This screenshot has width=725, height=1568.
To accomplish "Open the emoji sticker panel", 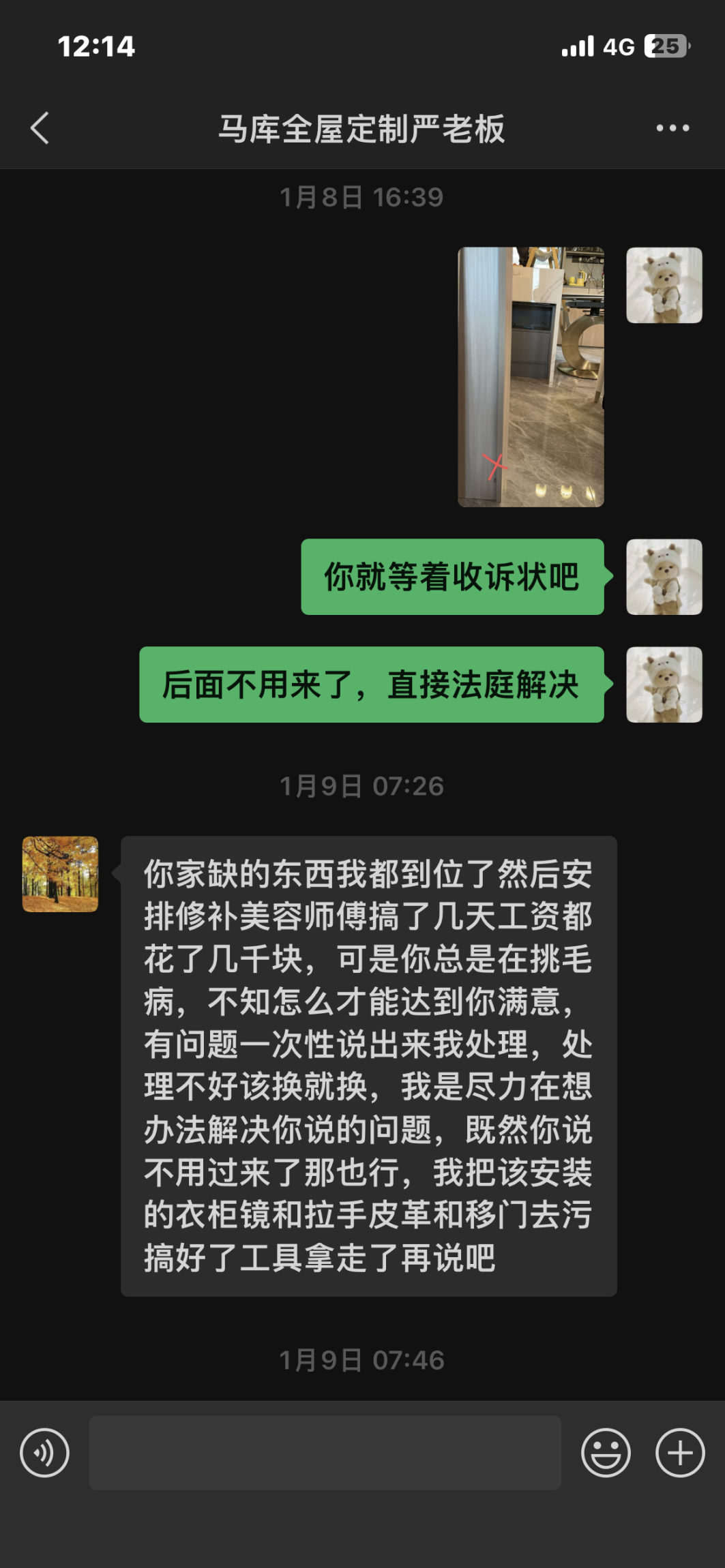I will 605,1453.
